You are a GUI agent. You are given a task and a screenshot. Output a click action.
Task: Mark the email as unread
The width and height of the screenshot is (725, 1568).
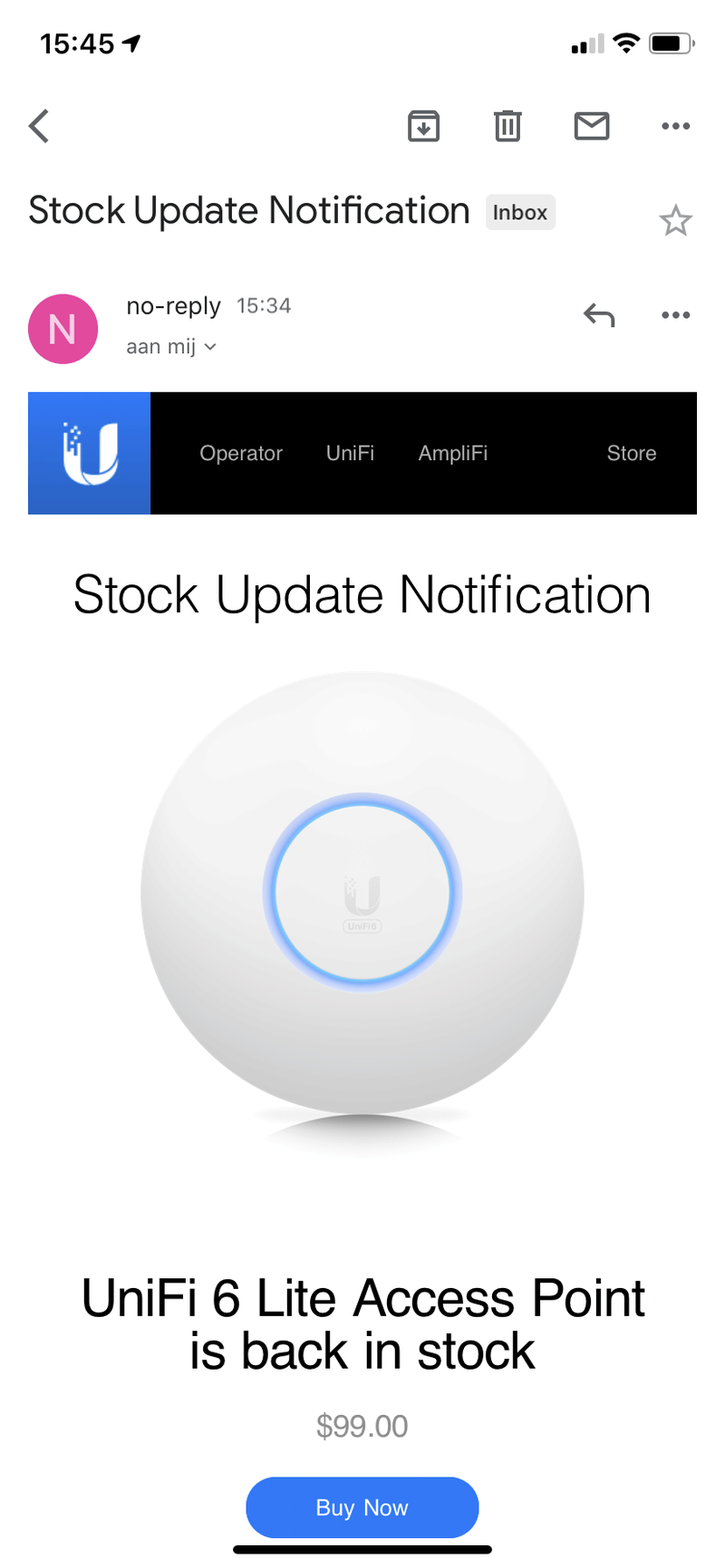[592, 126]
